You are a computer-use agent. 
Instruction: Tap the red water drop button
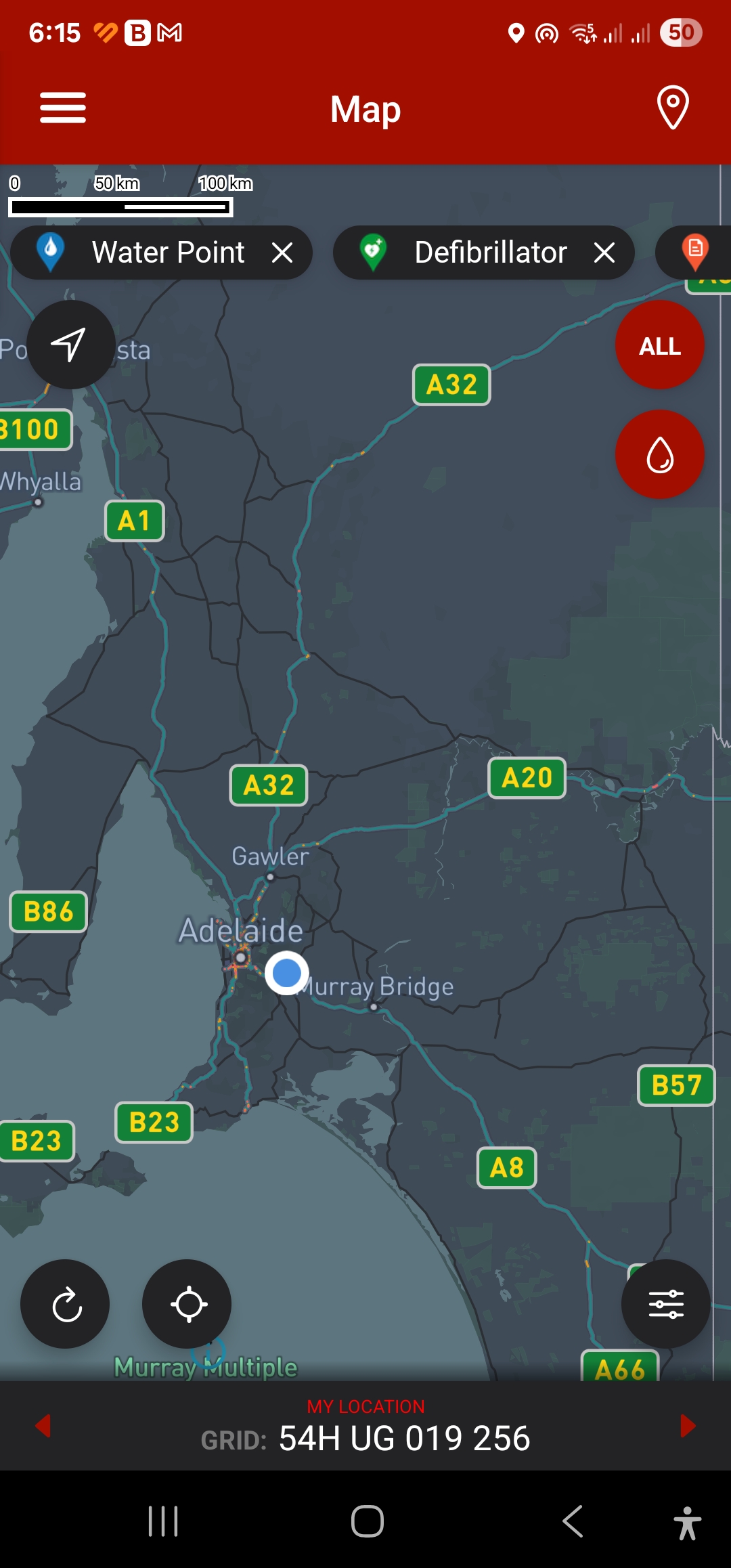pyautogui.click(x=660, y=454)
